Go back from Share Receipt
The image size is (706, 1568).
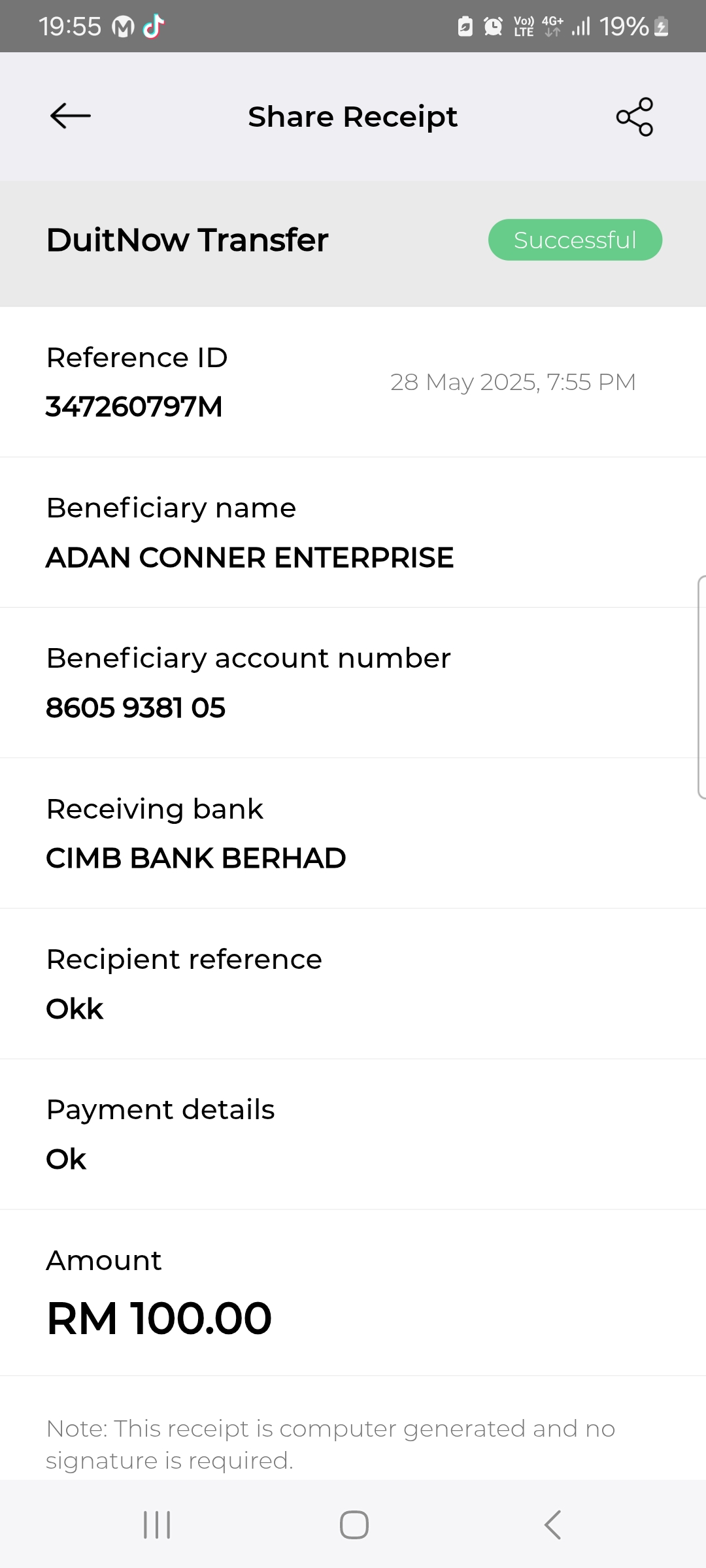pos(70,116)
